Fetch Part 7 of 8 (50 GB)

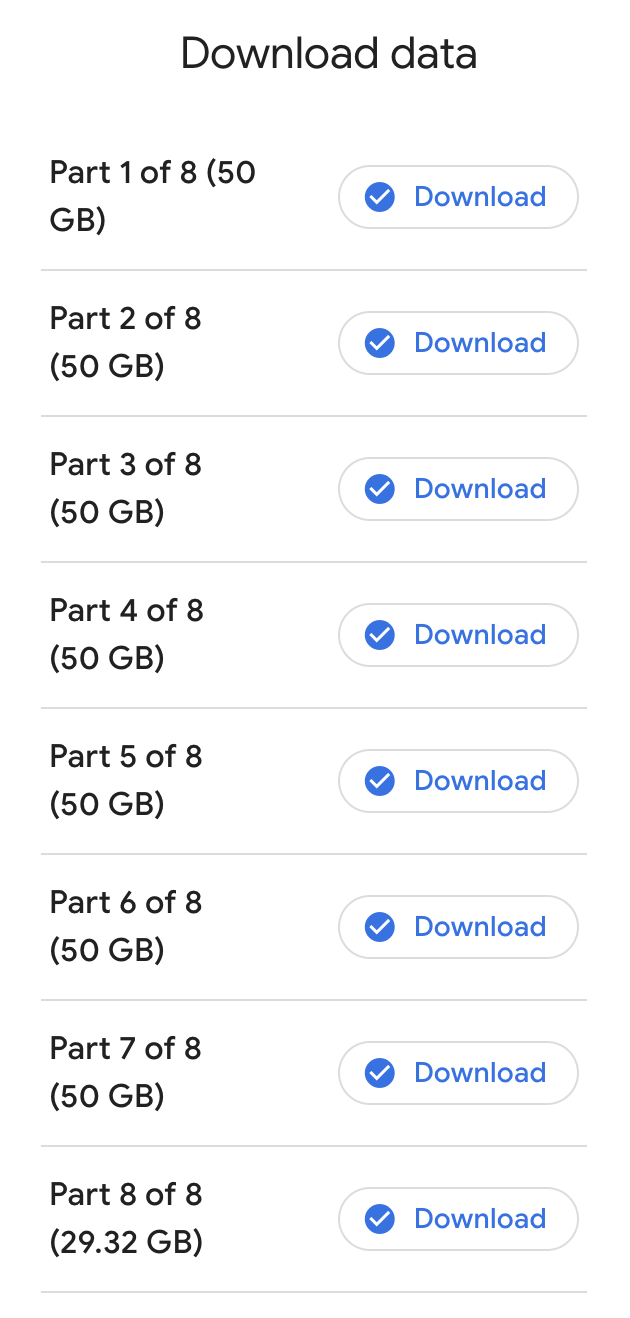coord(458,1073)
